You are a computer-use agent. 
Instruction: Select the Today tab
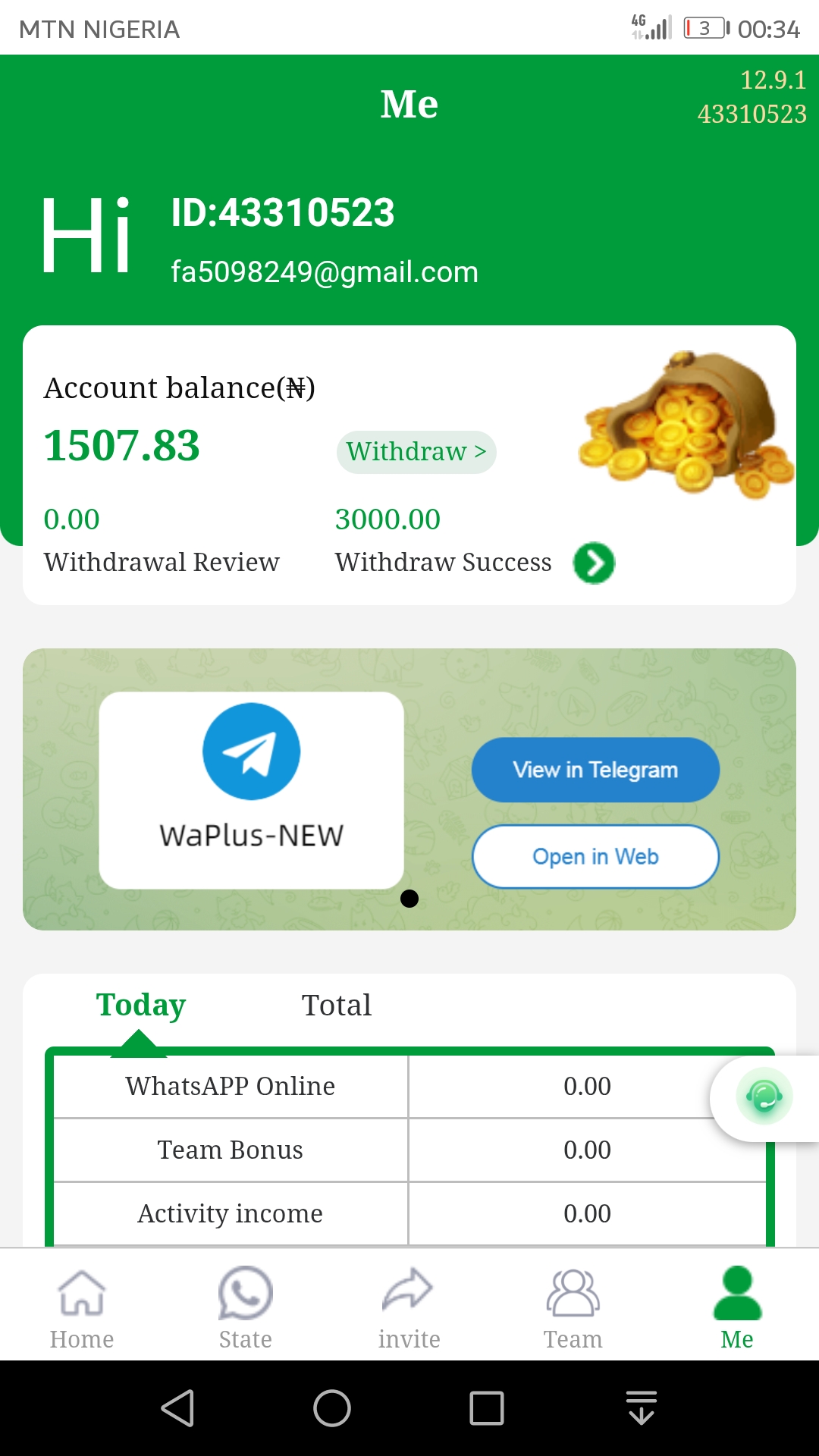[141, 1006]
